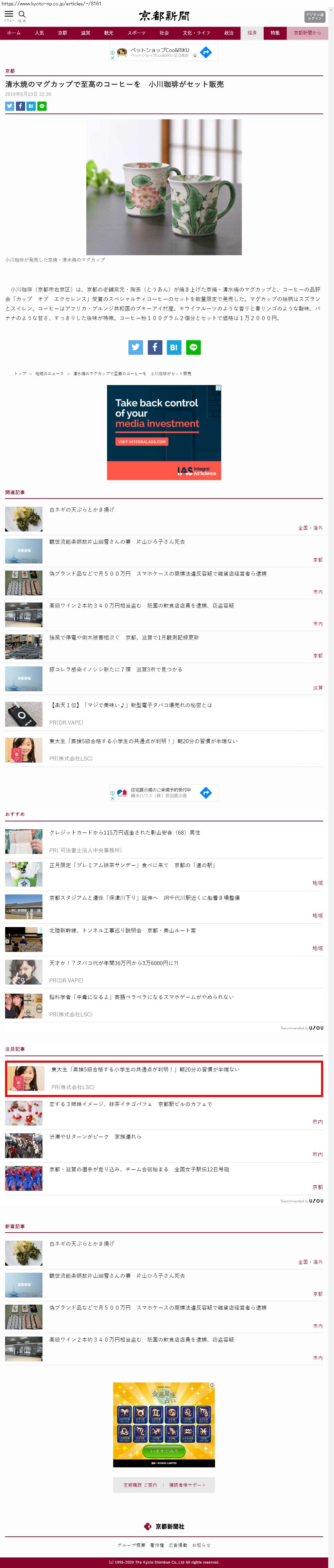Tap the 定期購読 ご案内 link
The height and width of the screenshot is (1568, 334).
click(x=140, y=1485)
